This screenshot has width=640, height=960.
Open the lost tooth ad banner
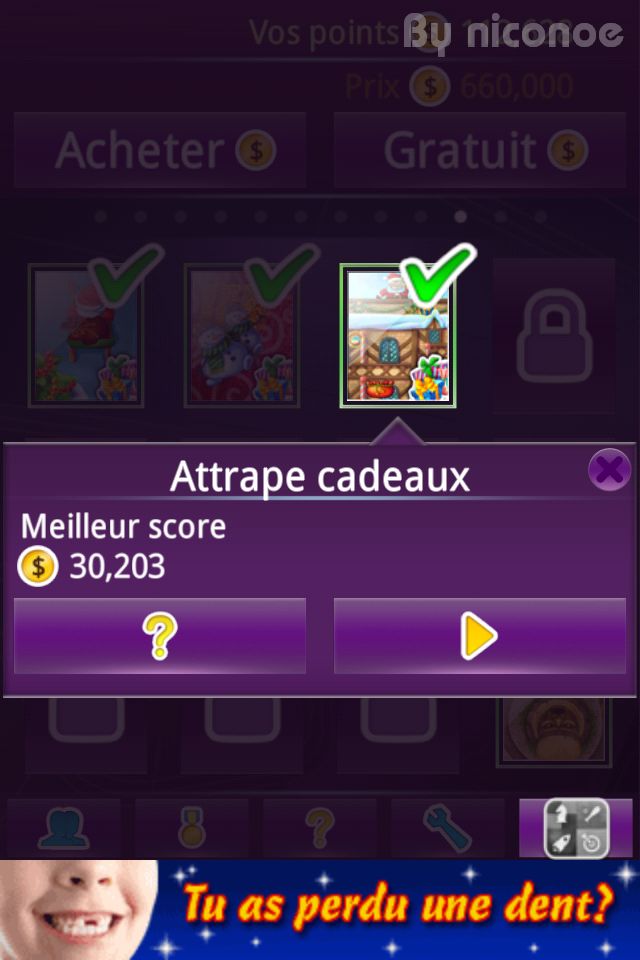coord(320,910)
